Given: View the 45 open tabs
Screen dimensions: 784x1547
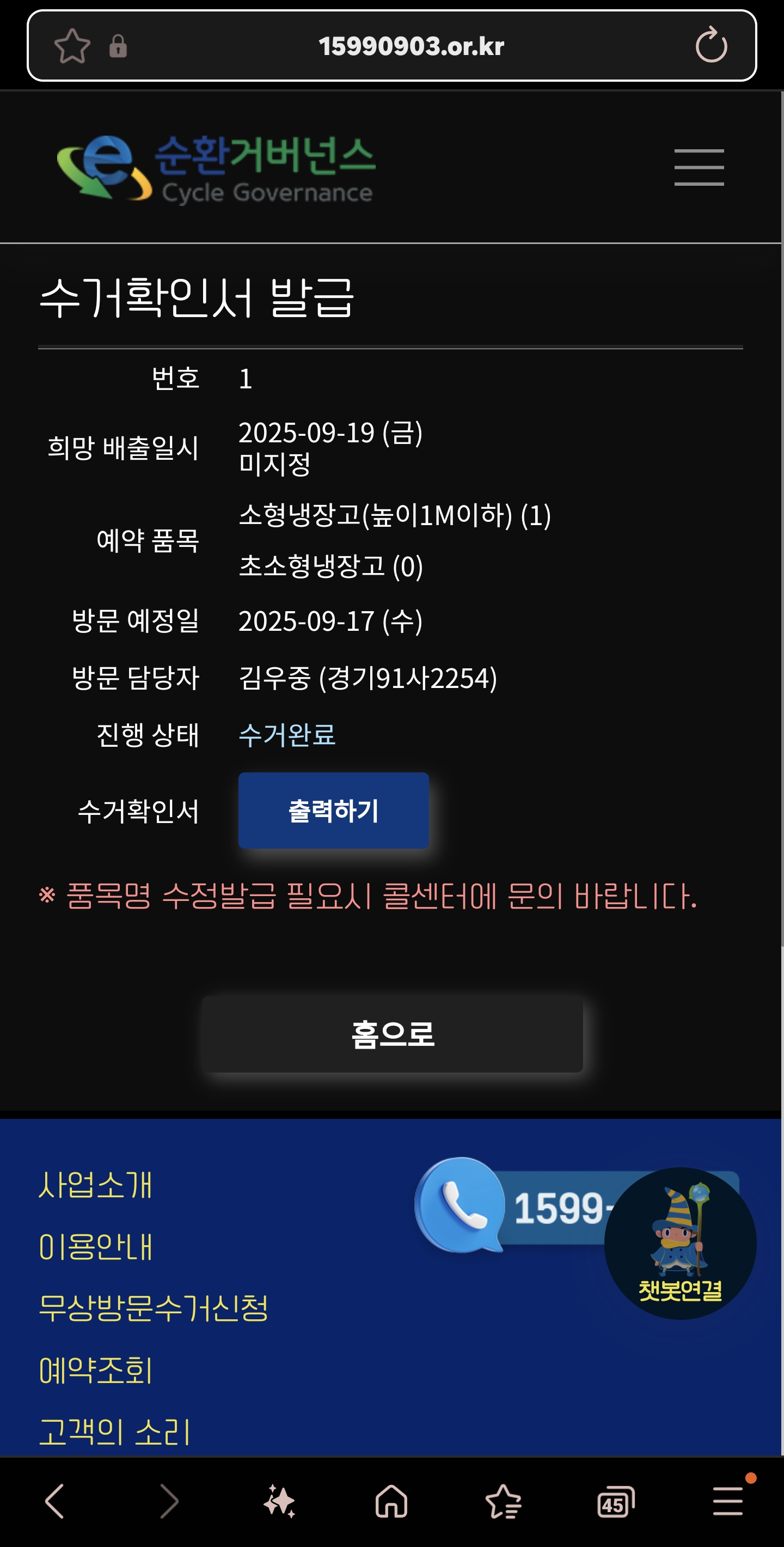Looking at the screenshot, I should pyautogui.click(x=616, y=1502).
